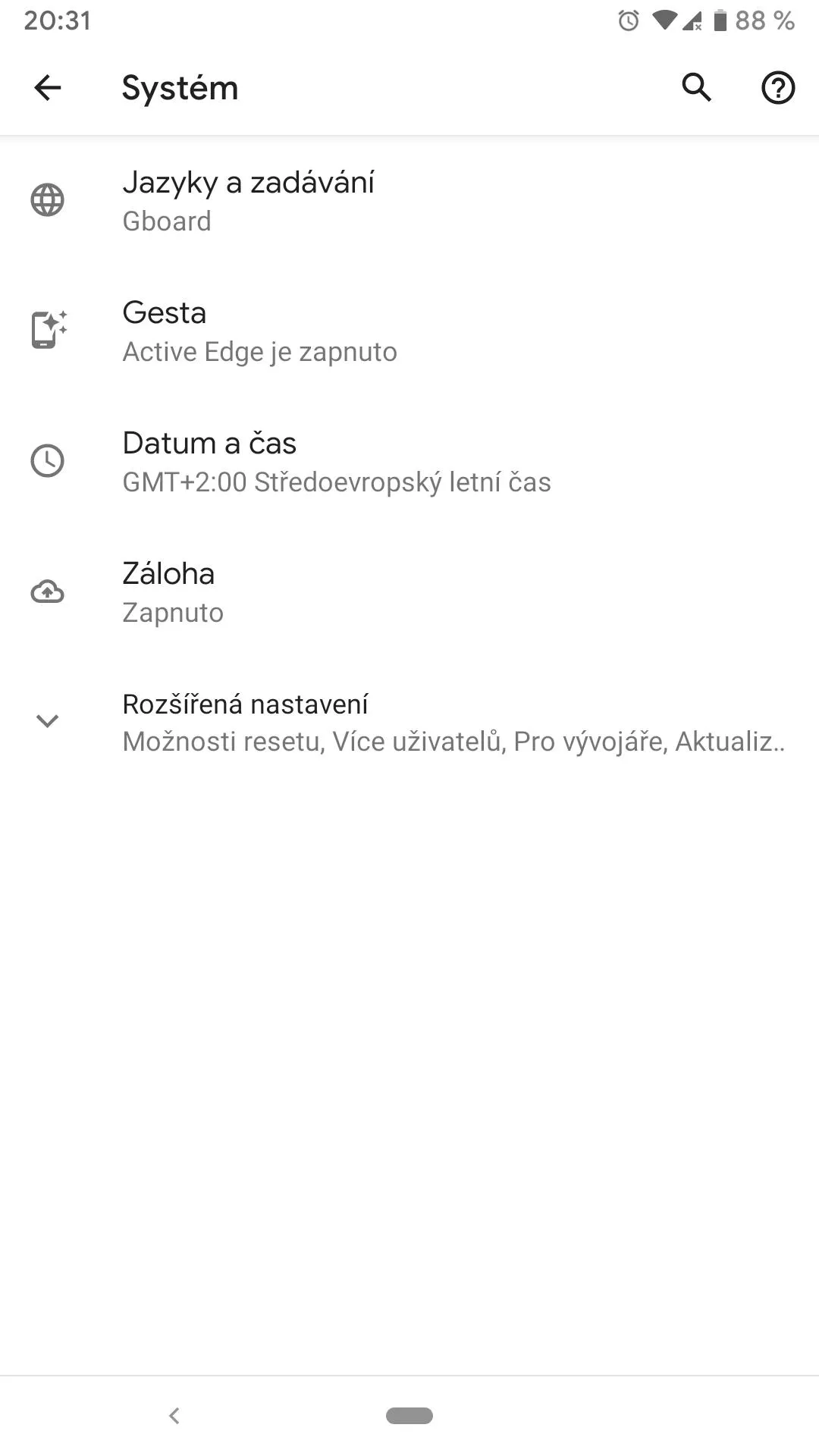The width and height of the screenshot is (819, 1456).
Task: Tap the home pill button
Action: pyautogui.click(x=409, y=1415)
